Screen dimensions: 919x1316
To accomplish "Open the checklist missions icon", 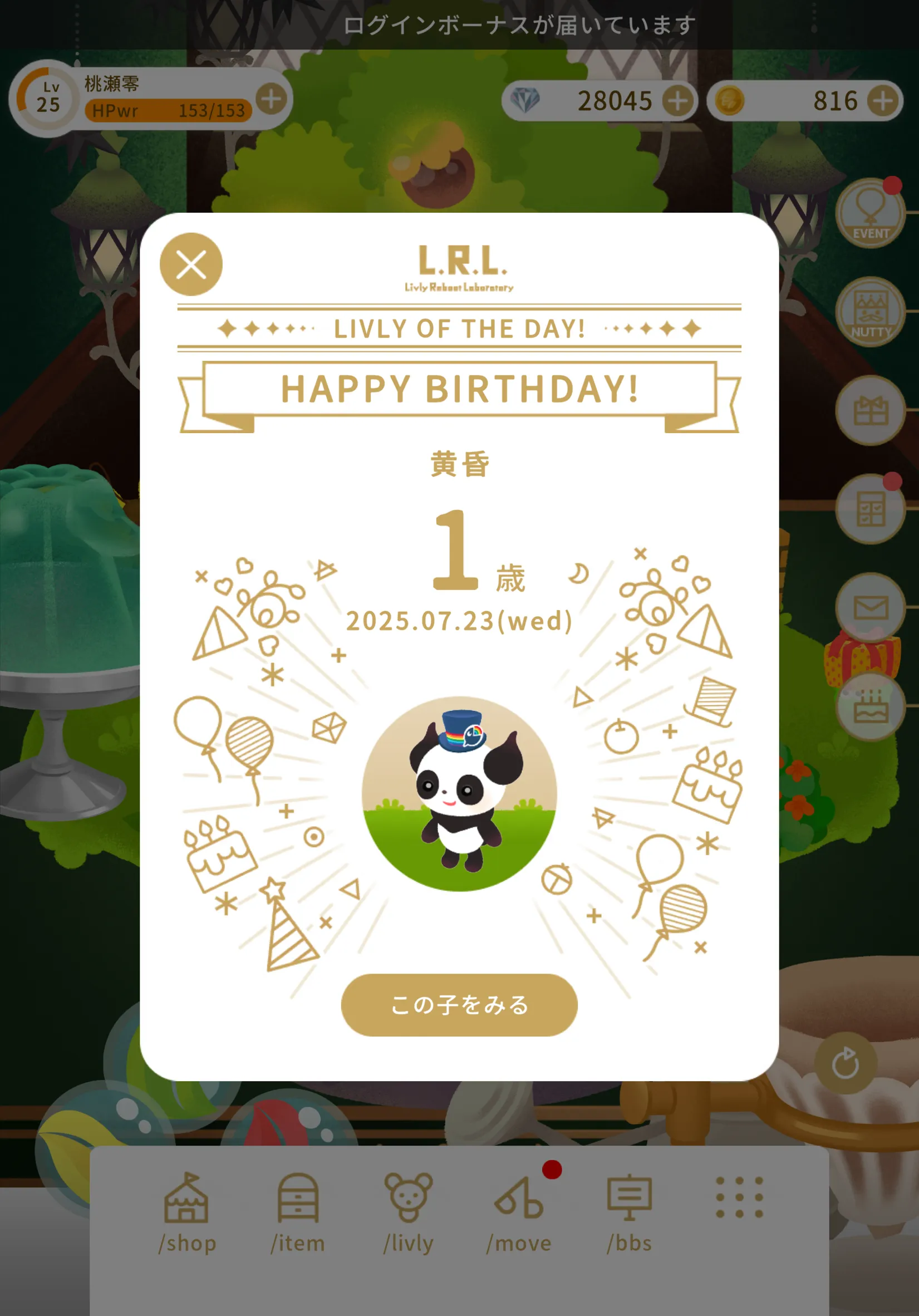I will 871,509.
